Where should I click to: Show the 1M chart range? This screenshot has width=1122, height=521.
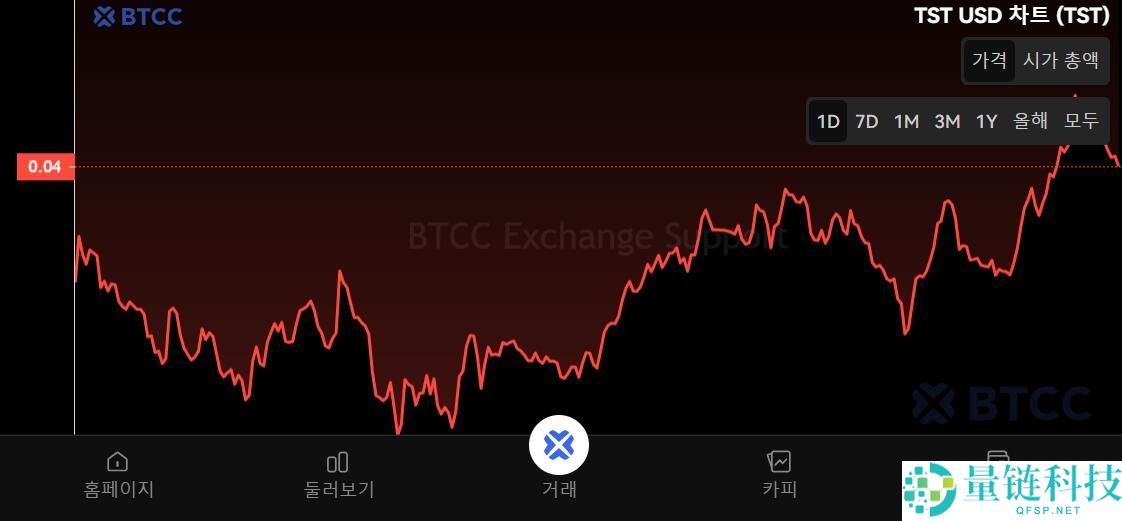click(906, 121)
